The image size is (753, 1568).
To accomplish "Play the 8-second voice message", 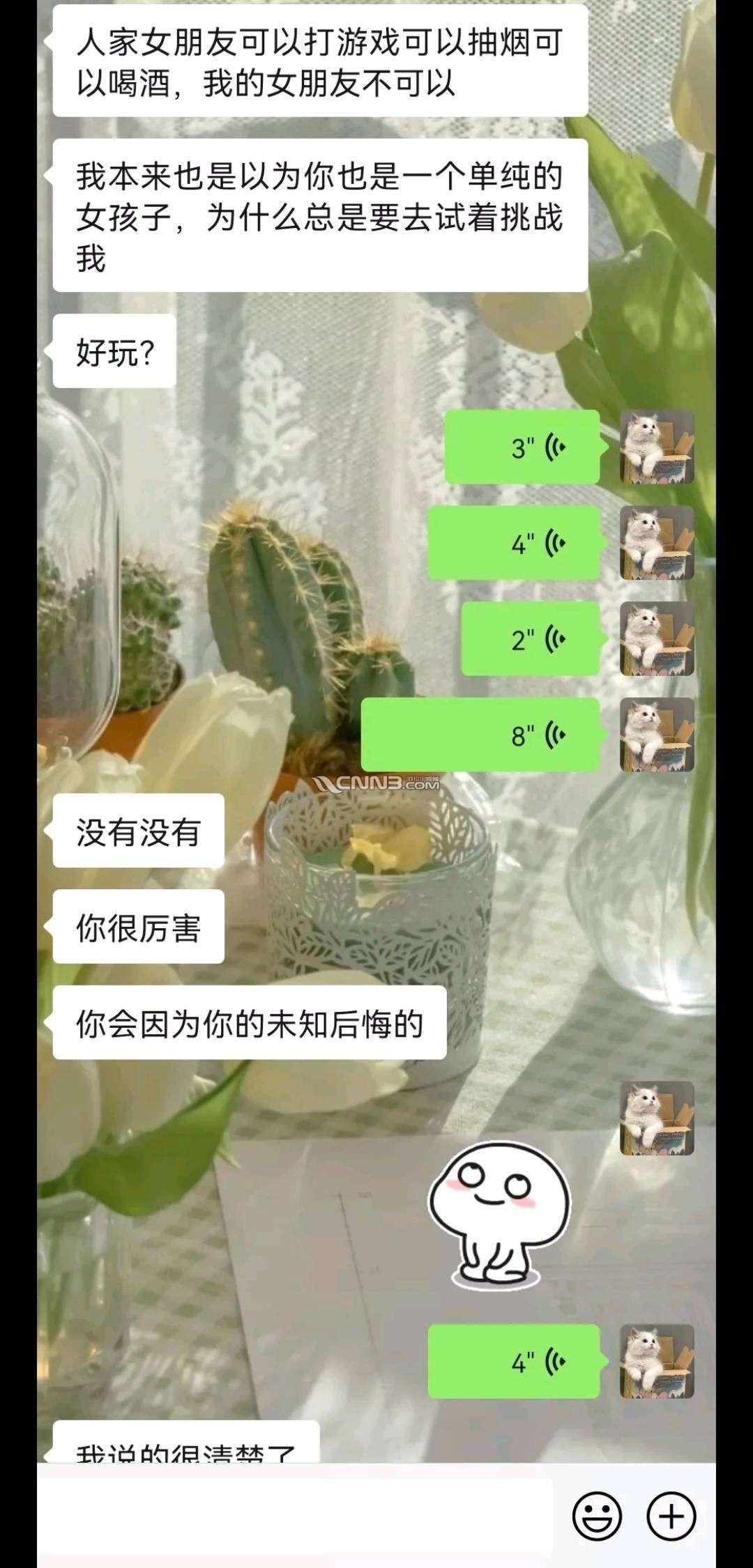I will (x=480, y=735).
